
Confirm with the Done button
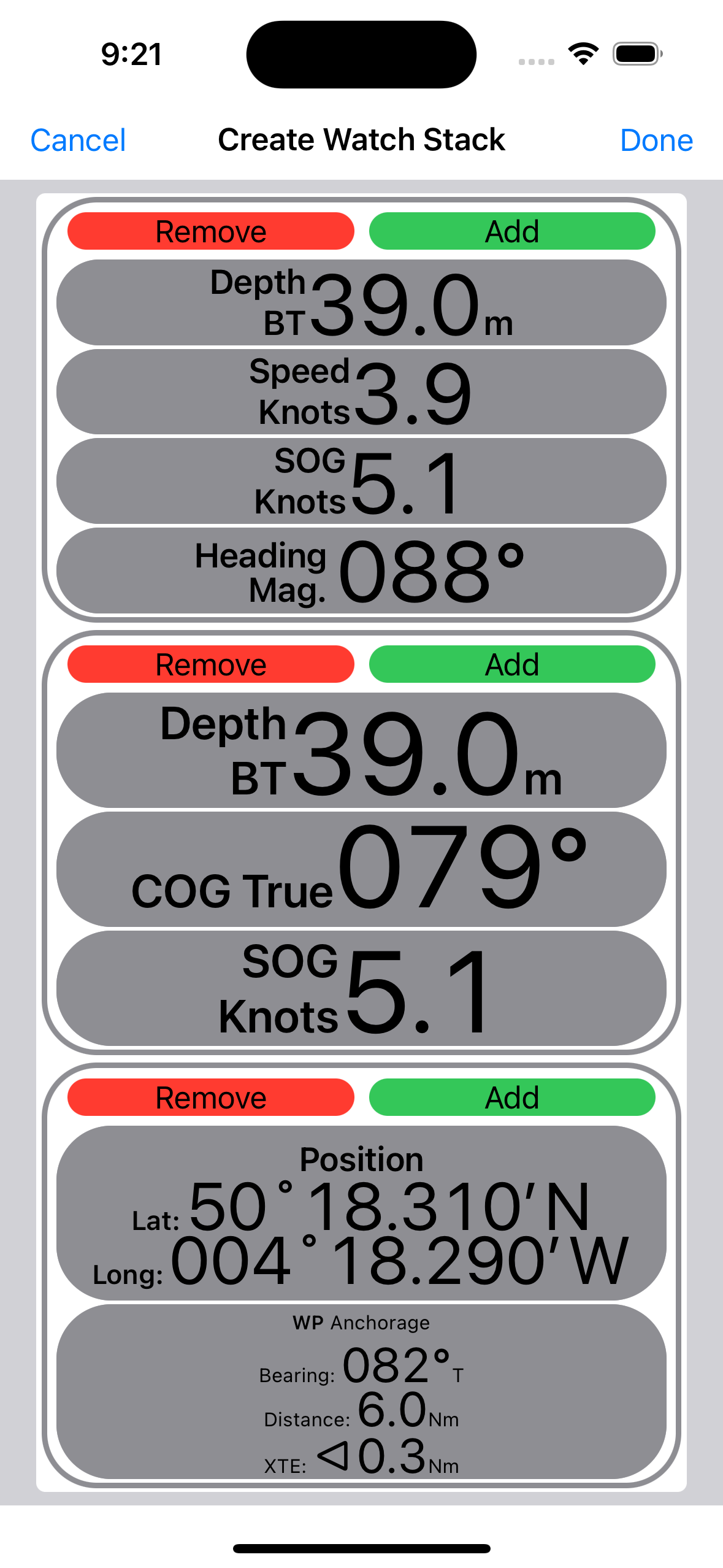pyautogui.click(x=656, y=140)
